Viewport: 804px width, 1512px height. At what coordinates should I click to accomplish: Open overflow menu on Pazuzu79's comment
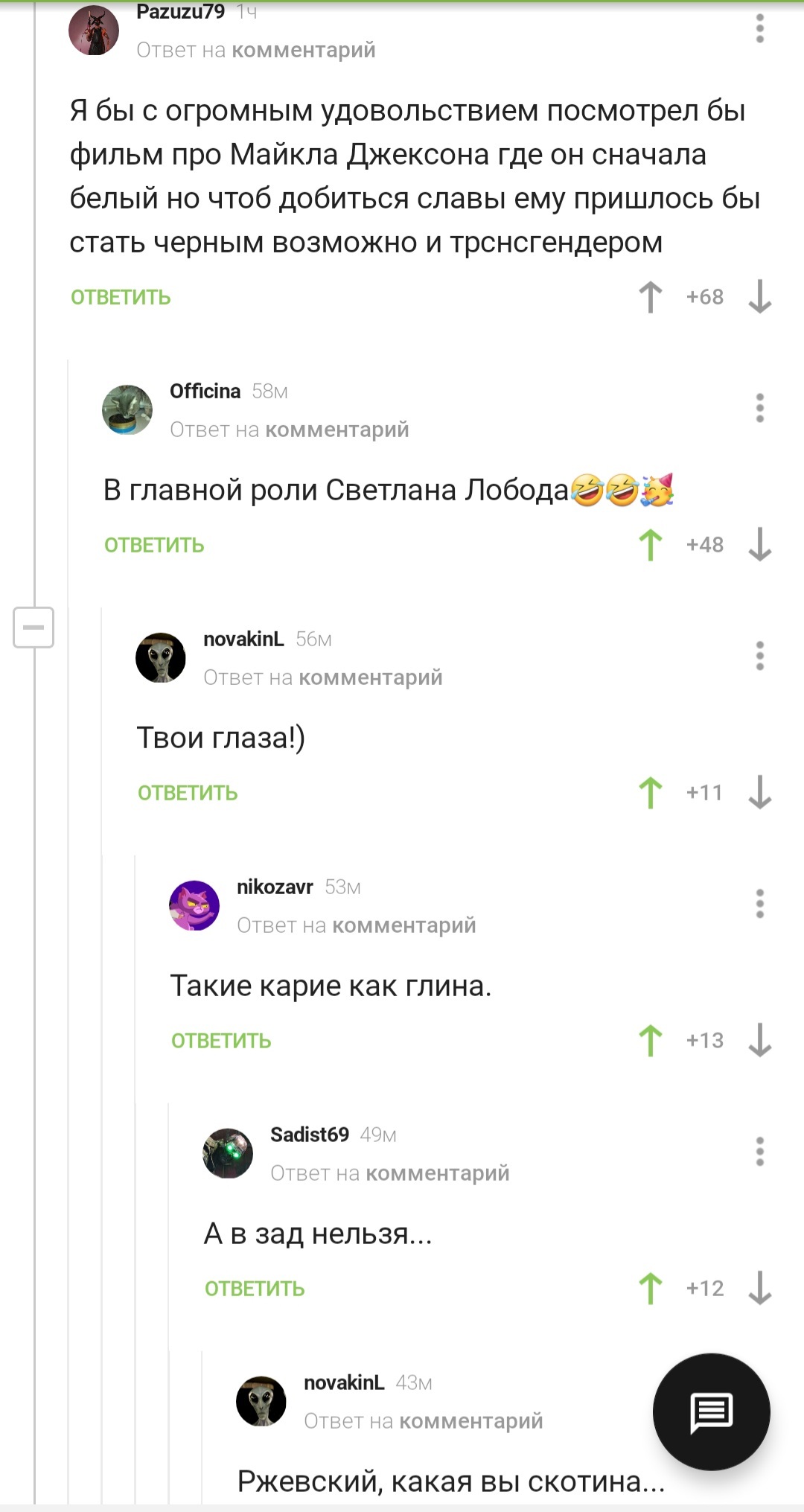759,28
